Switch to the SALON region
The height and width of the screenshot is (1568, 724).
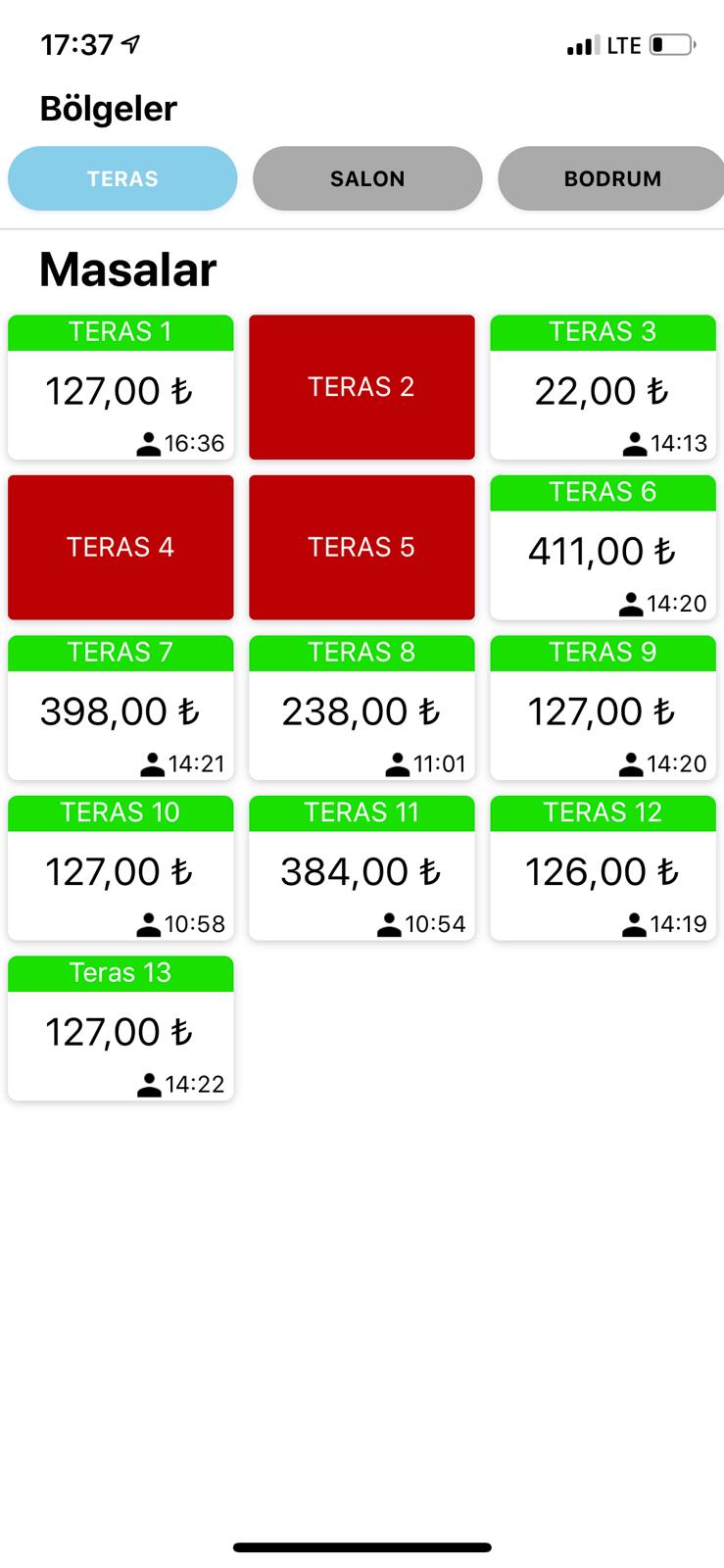click(367, 178)
